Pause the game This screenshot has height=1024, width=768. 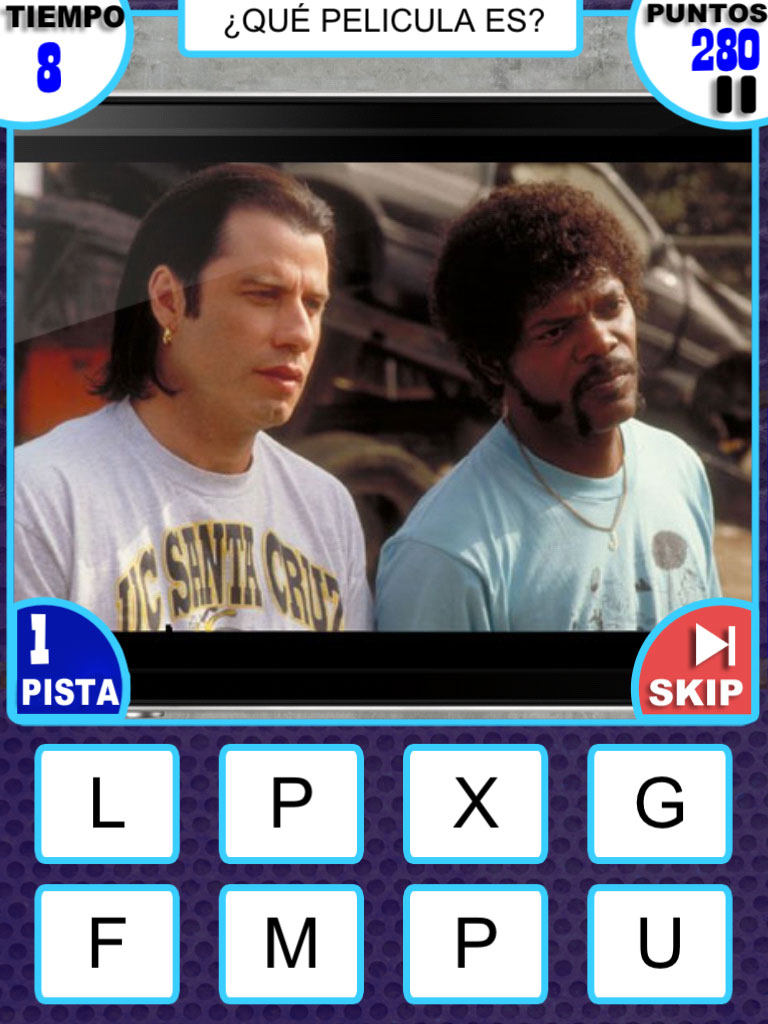736,96
